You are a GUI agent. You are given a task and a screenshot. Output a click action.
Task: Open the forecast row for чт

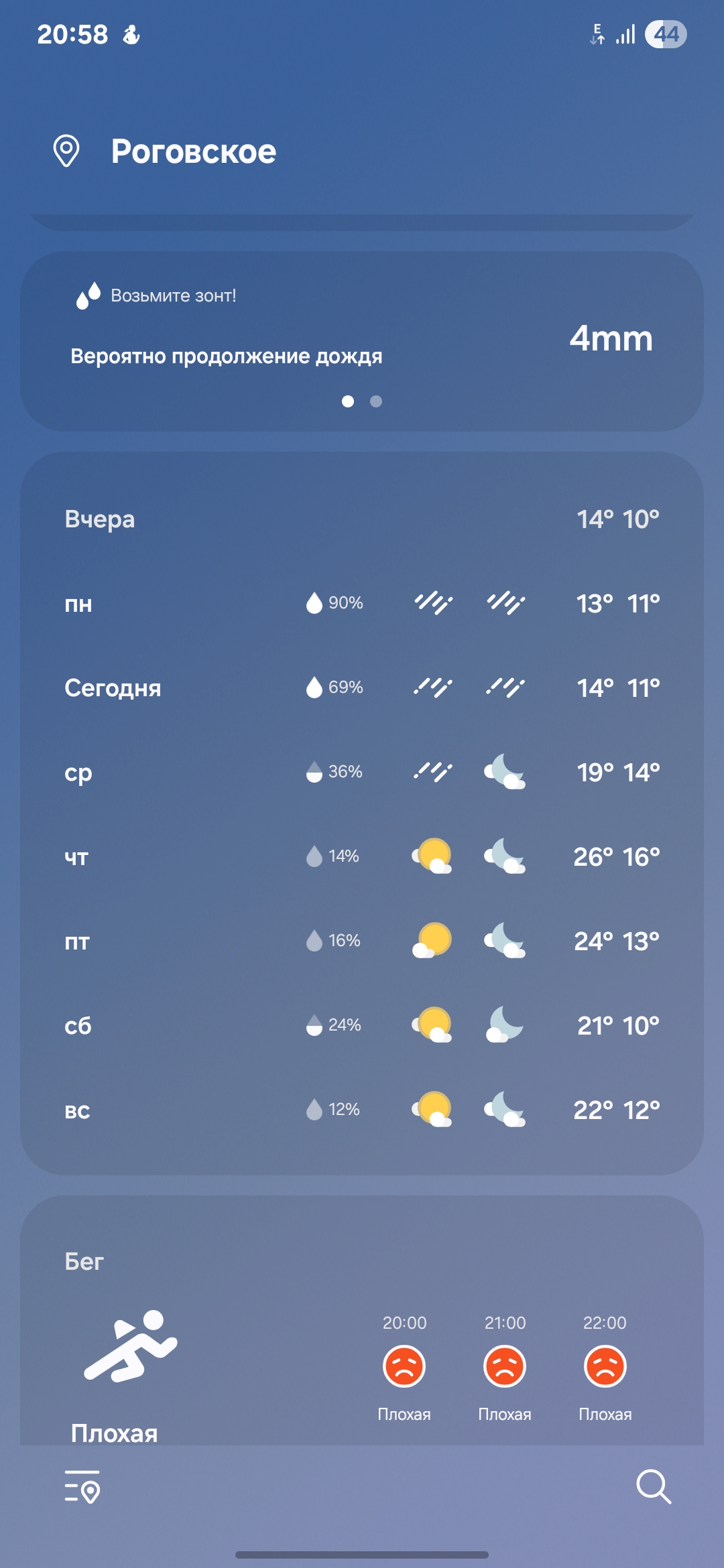[x=362, y=857]
